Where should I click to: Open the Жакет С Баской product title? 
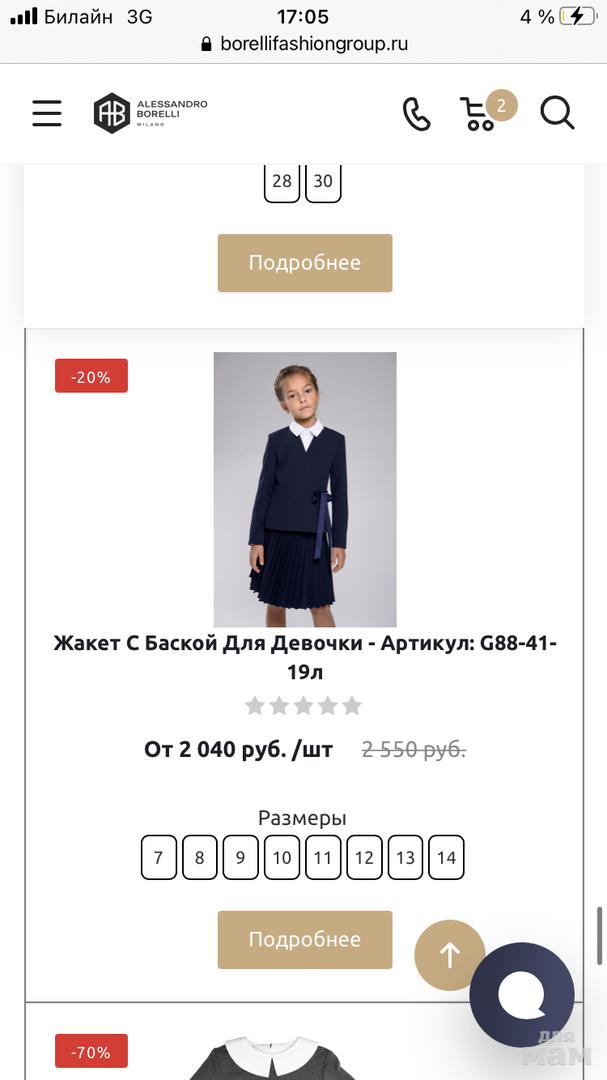pyautogui.click(x=304, y=657)
